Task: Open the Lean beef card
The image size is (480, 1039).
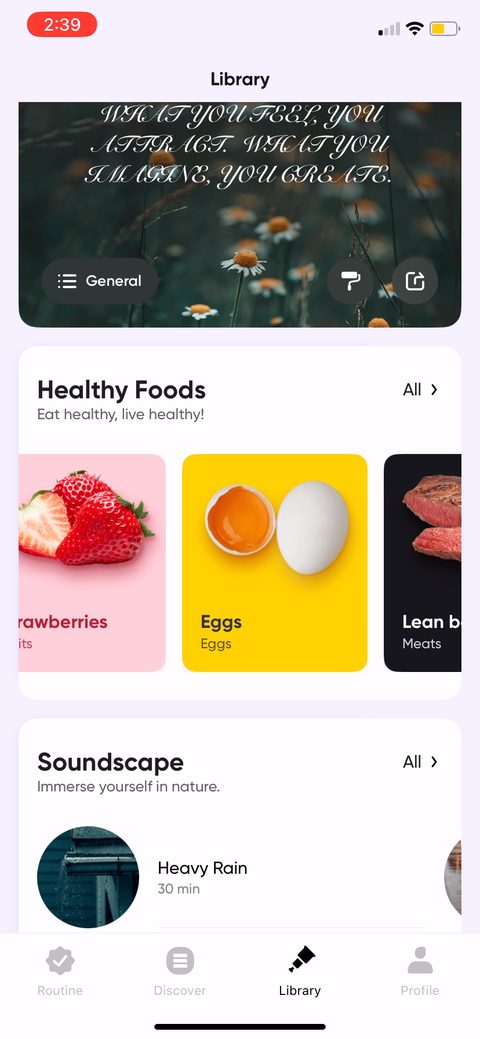Action: point(422,563)
